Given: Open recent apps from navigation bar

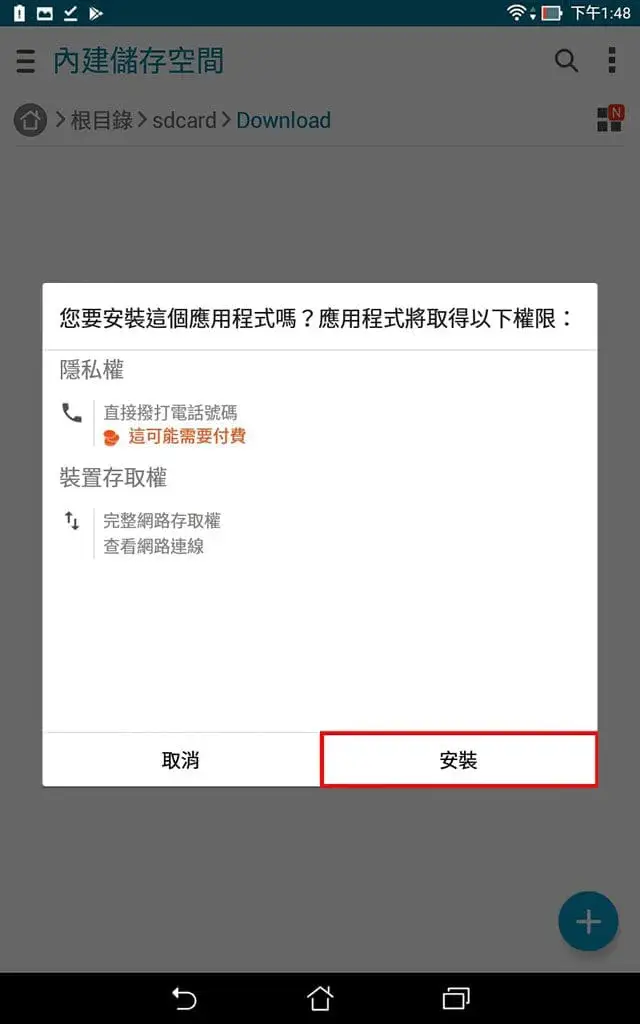Looking at the screenshot, I should click(456, 999).
